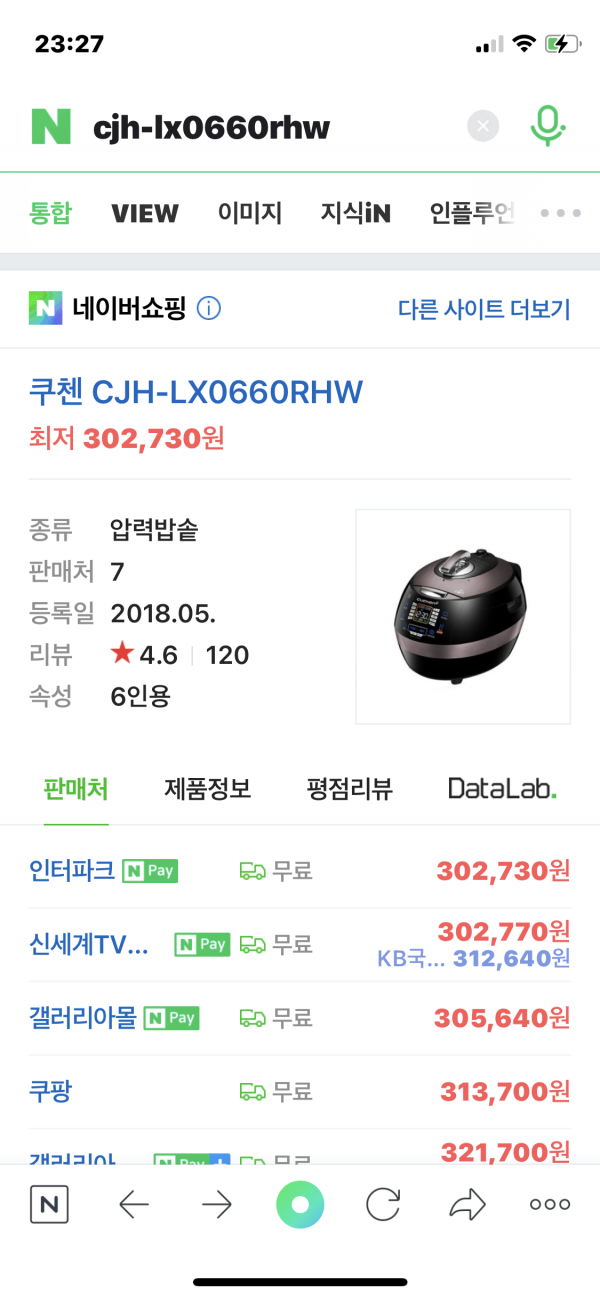Open the rice cooker product image

463,616
